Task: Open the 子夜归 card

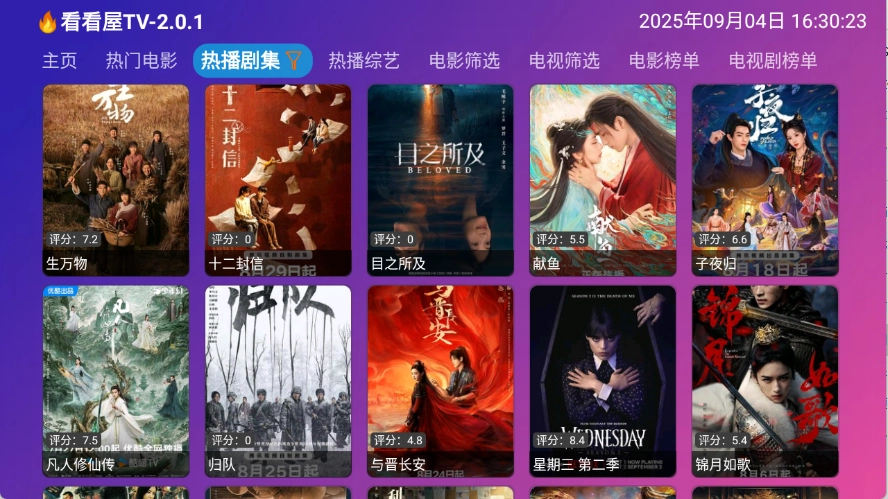Action: tap(765, 180)
